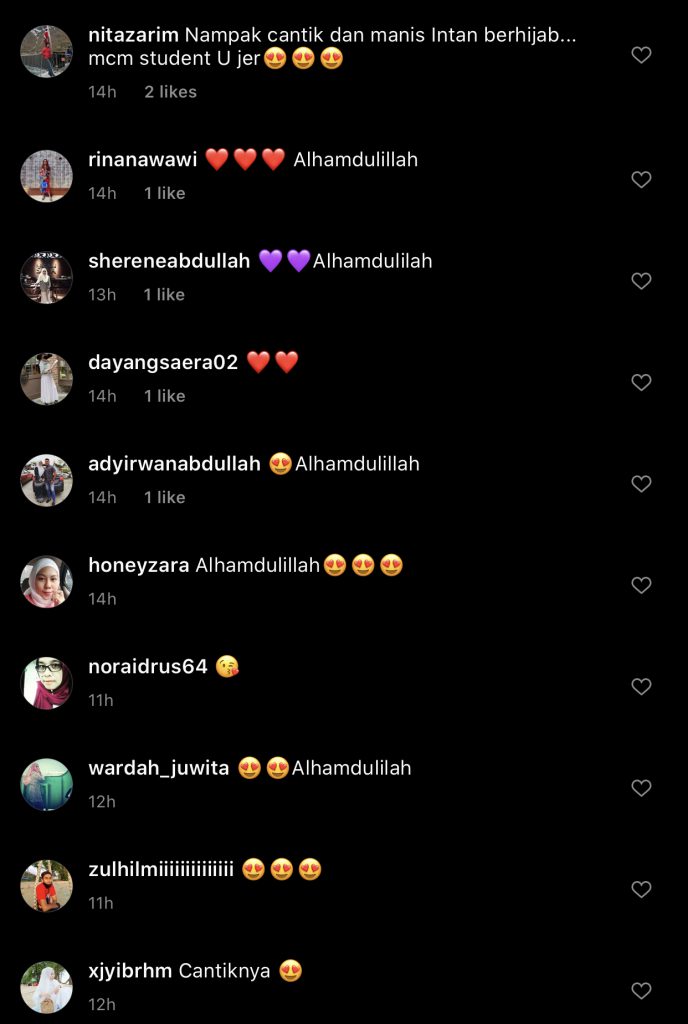Go to wardah_juwita's profile via username
Image resolution: width=688 pixels, height=1024 pixels.
pos(158,769)
